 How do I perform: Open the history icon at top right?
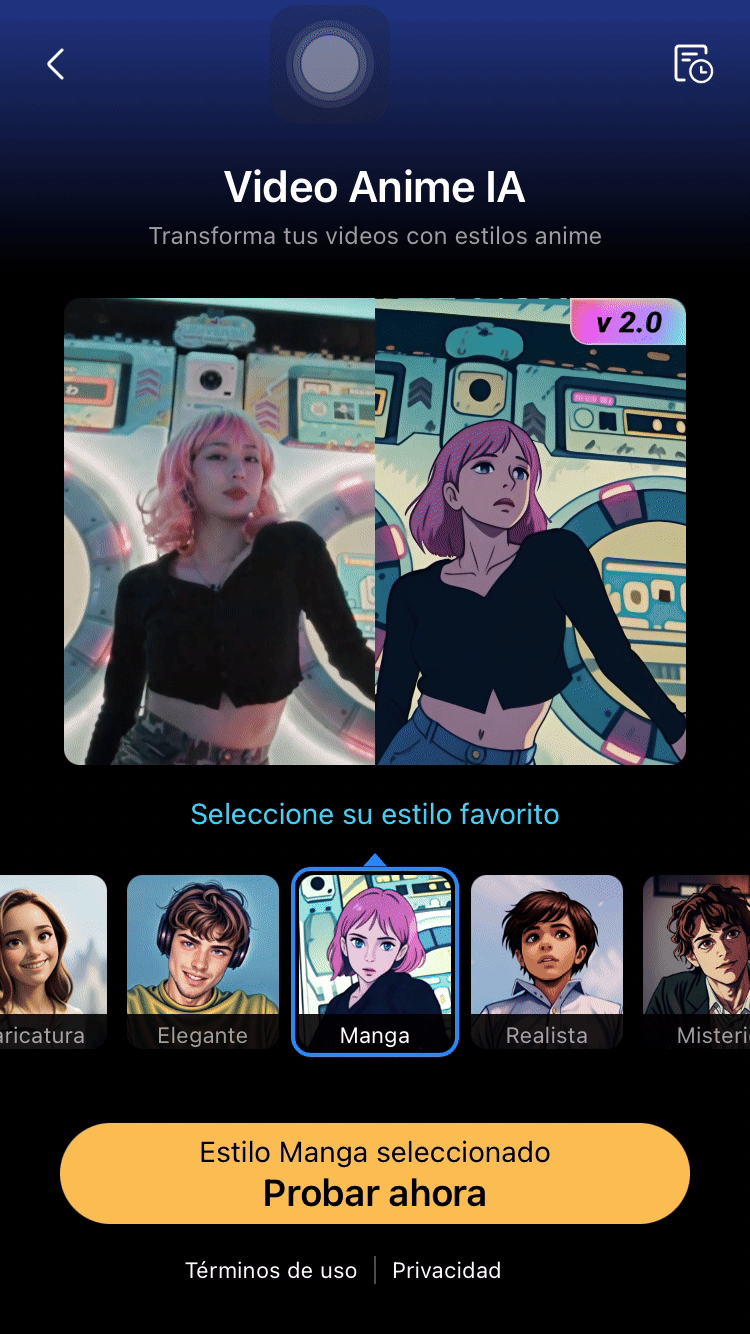pyautogui.click(x=692, y=64)
